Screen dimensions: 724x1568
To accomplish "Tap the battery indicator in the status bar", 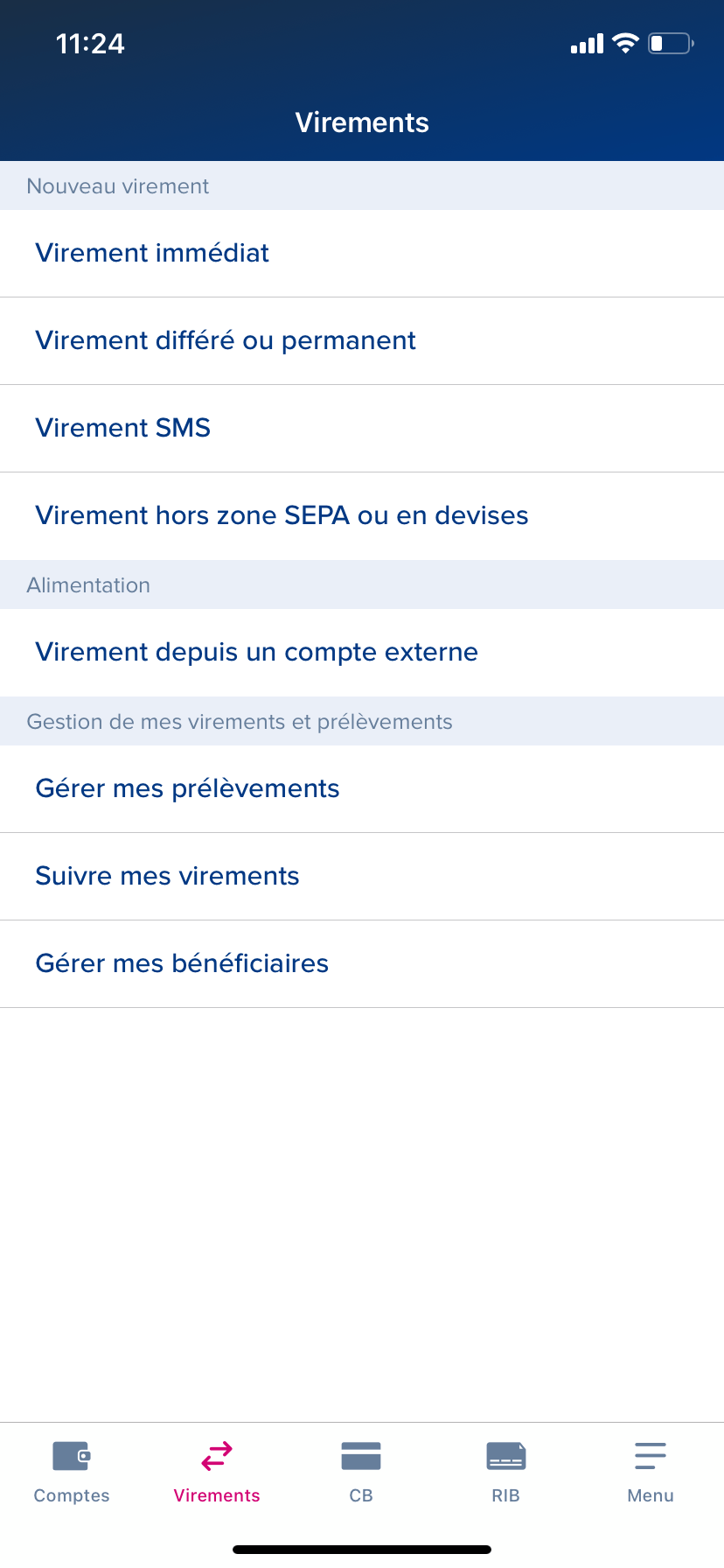I will (x=670, y=42).
